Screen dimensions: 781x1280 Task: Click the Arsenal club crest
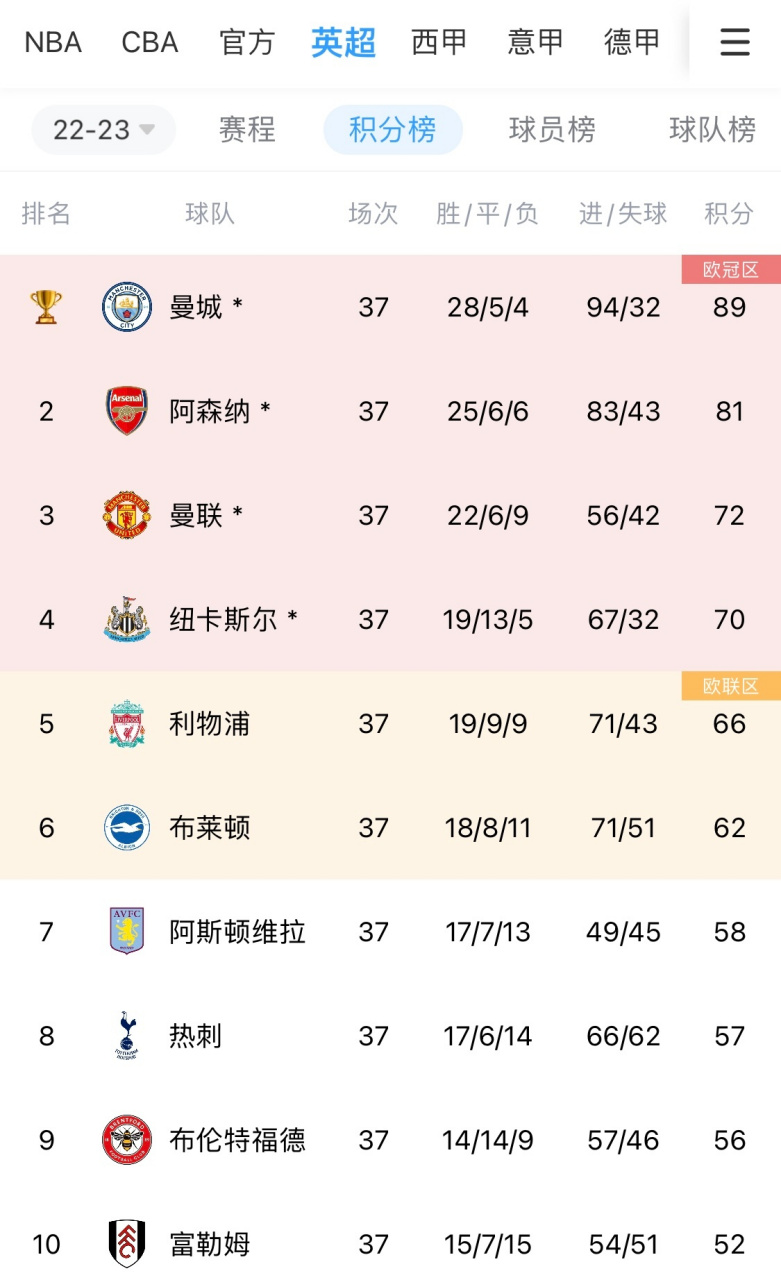coord(125,411)
